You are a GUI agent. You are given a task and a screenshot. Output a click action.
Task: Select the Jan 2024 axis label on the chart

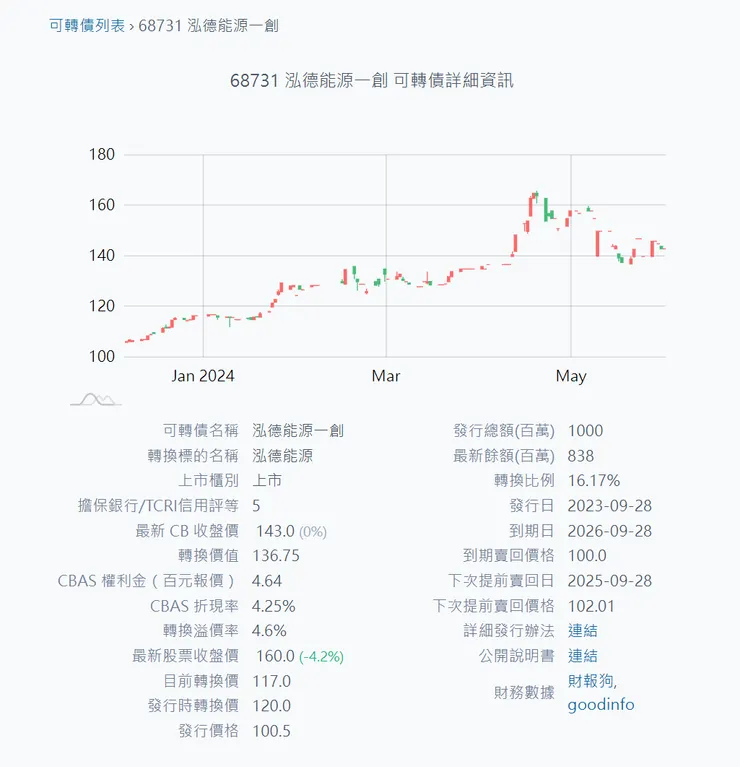click(x=204, y=376)
